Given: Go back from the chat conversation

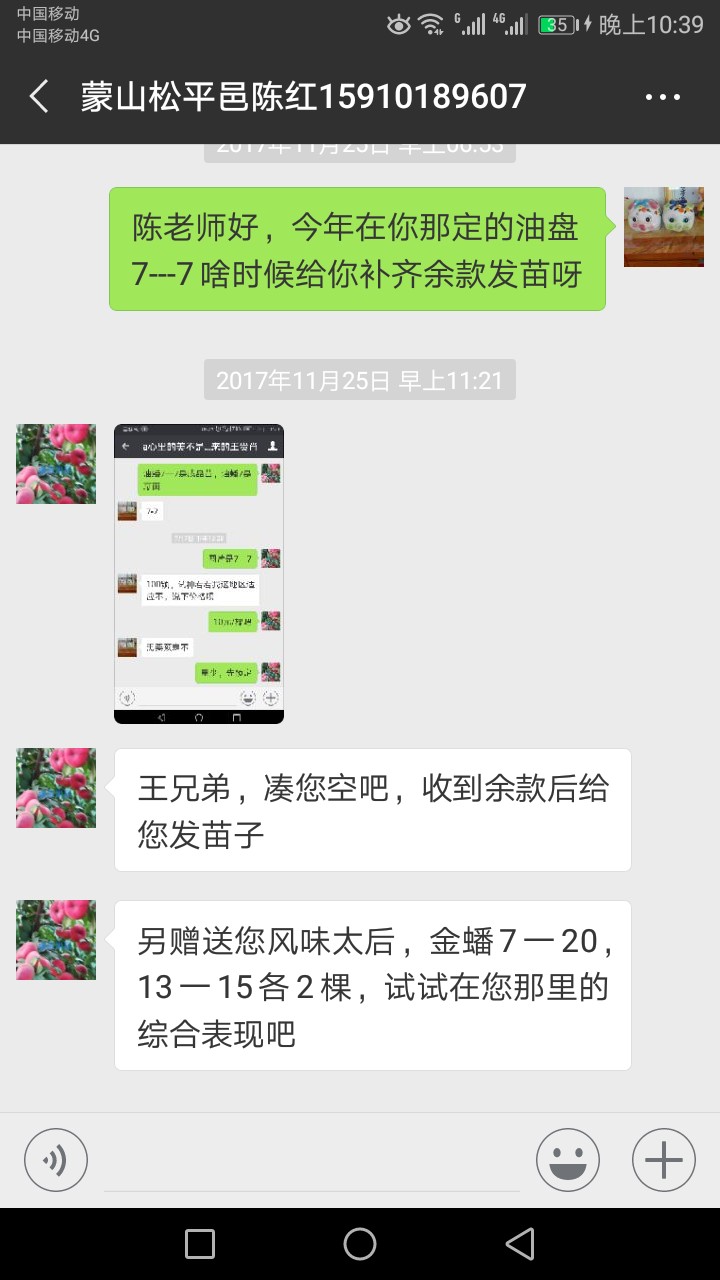Looking at the screenshot, I should tap(40, 97).
